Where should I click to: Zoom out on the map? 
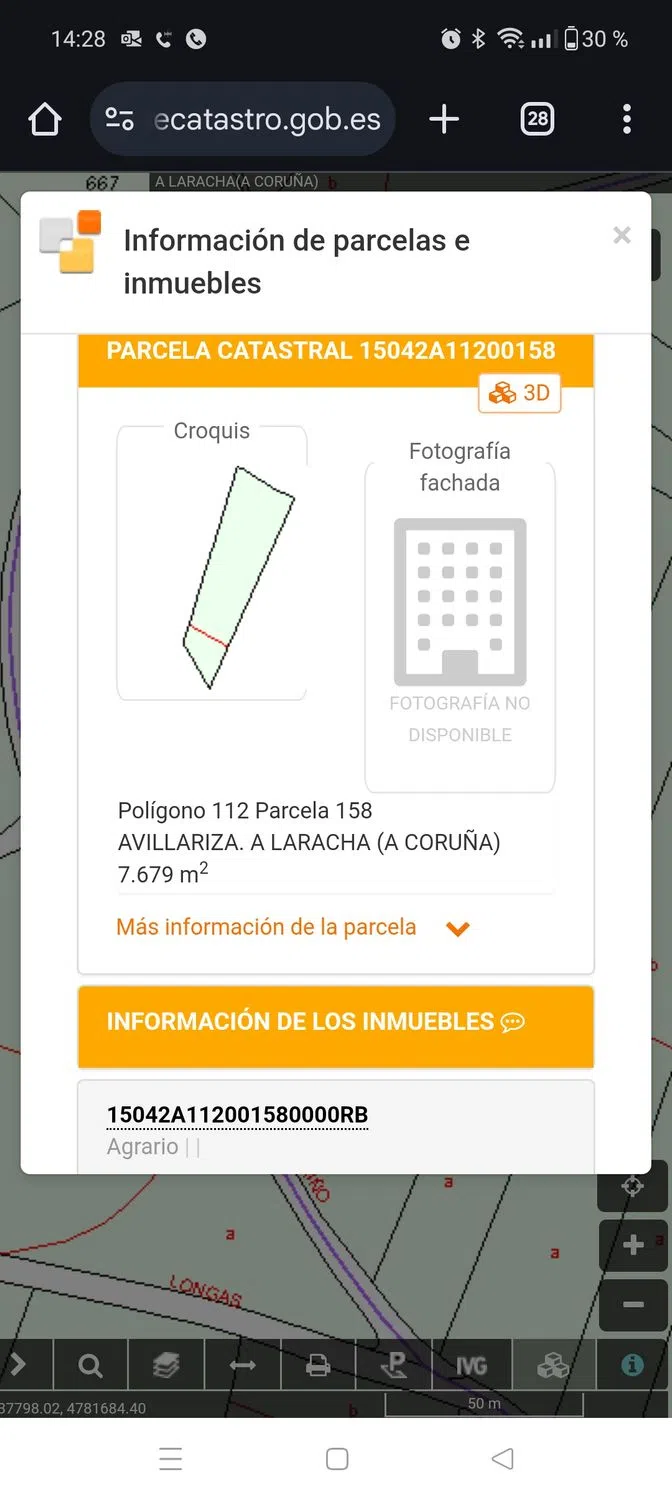click(632, 1305)
